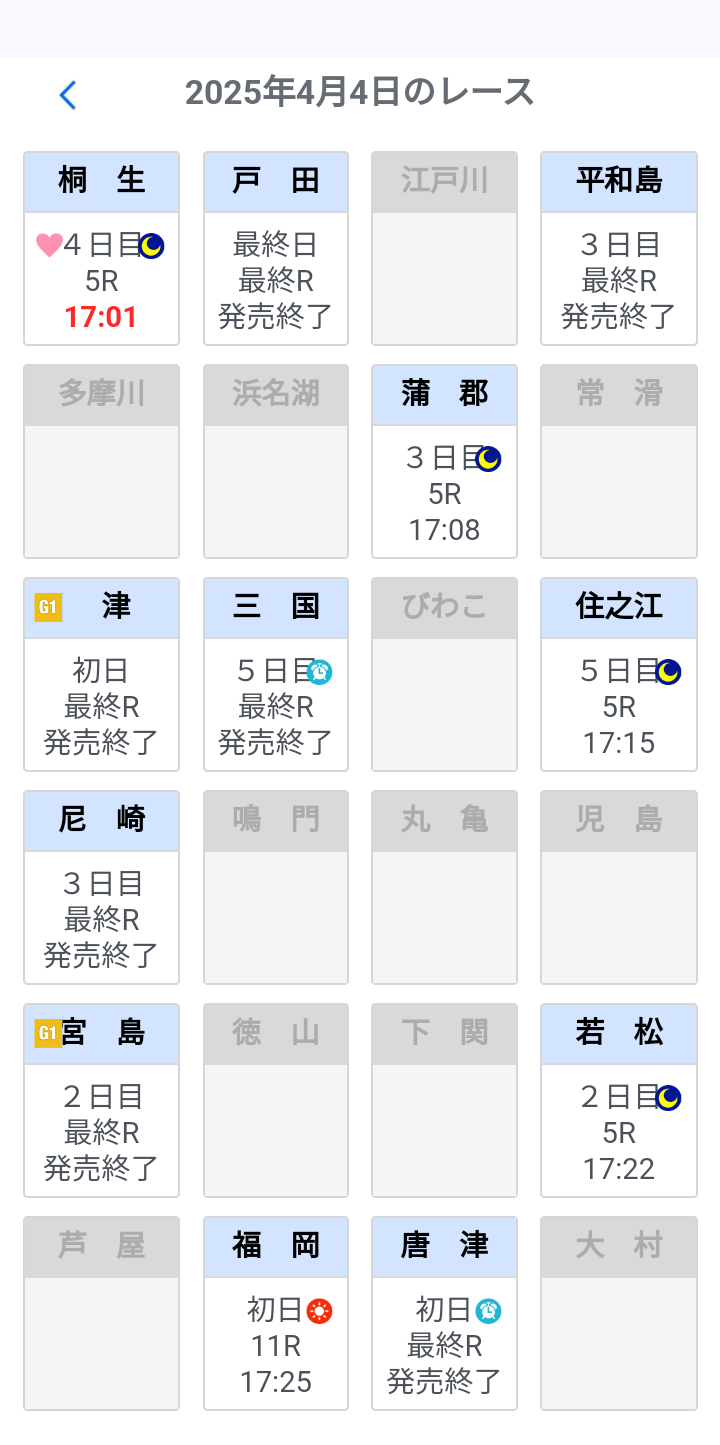View the G1 宮島 races
Viewport: 720px width, 1445px height.
pos(101,1101)
